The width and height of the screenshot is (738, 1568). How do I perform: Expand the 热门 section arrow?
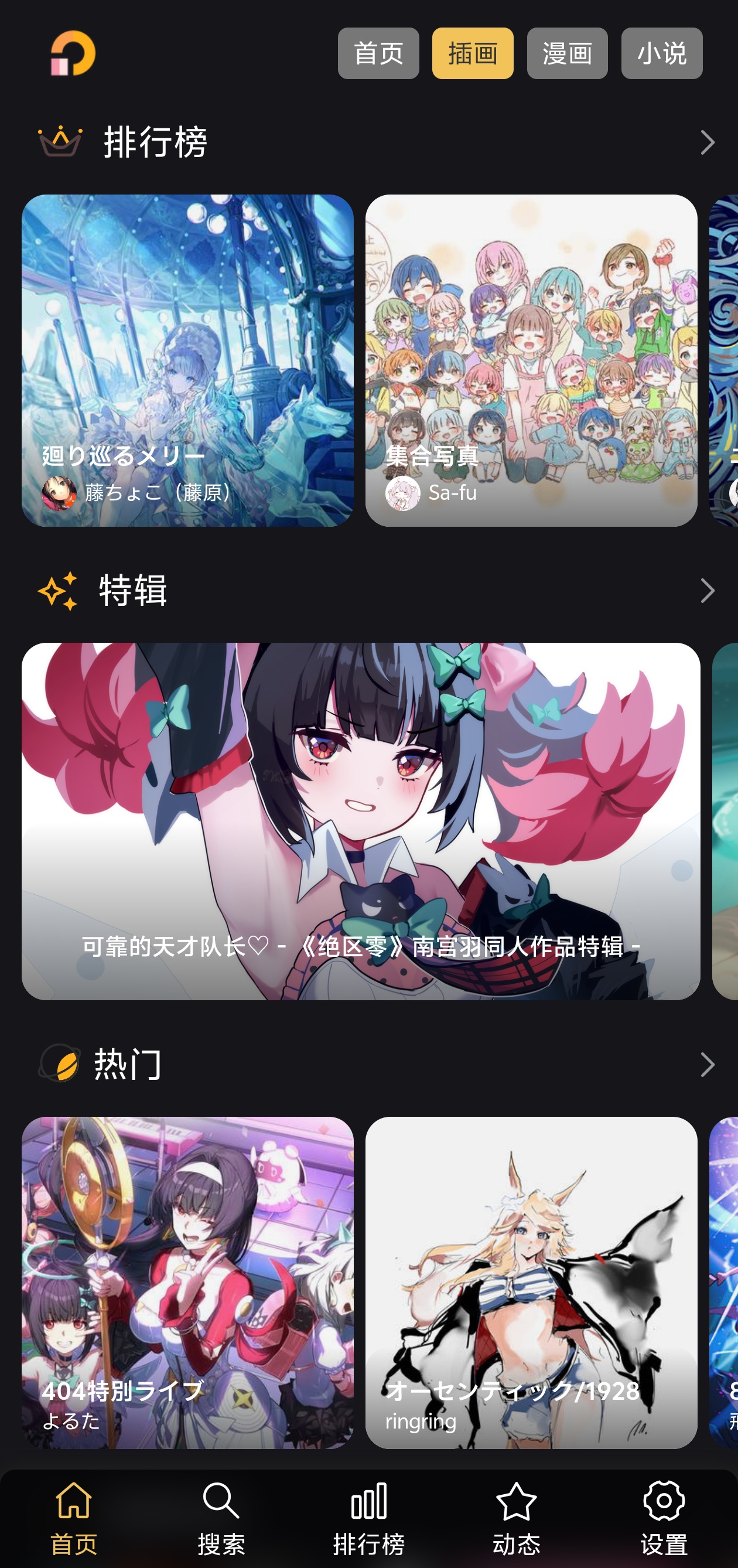[706, 1065]
